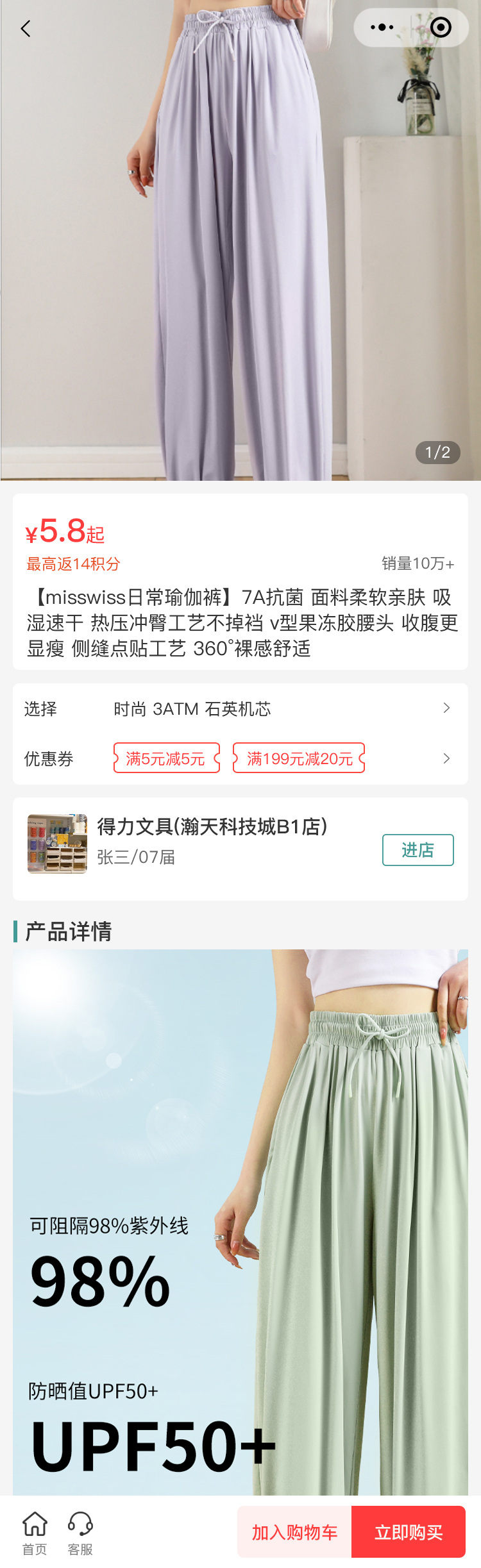The width and height of the screenshot is (481, 1568).
Task: Buy now with 立即购买
Action: pyautogui.click(x=409, y=1532)
